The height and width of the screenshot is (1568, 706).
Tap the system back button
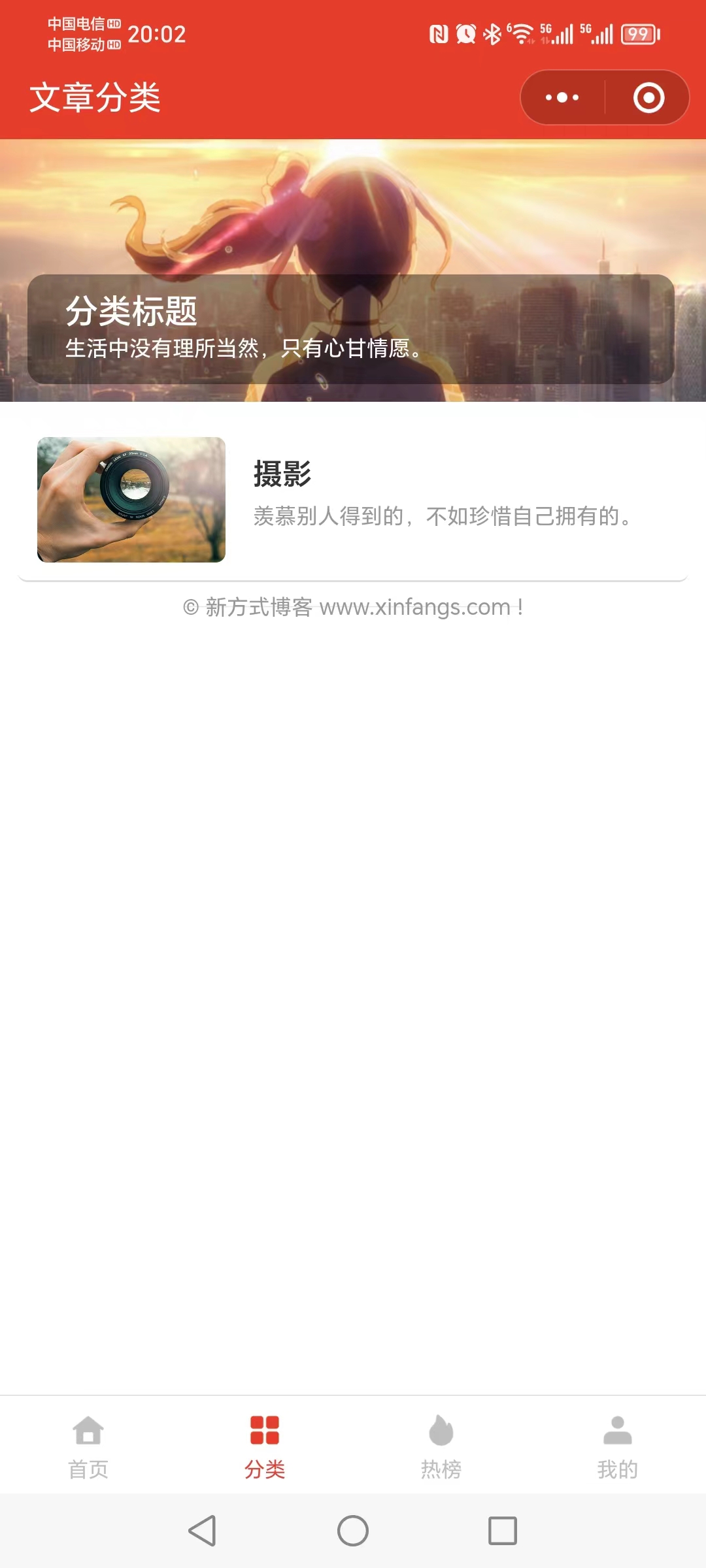pos(203,1530)
